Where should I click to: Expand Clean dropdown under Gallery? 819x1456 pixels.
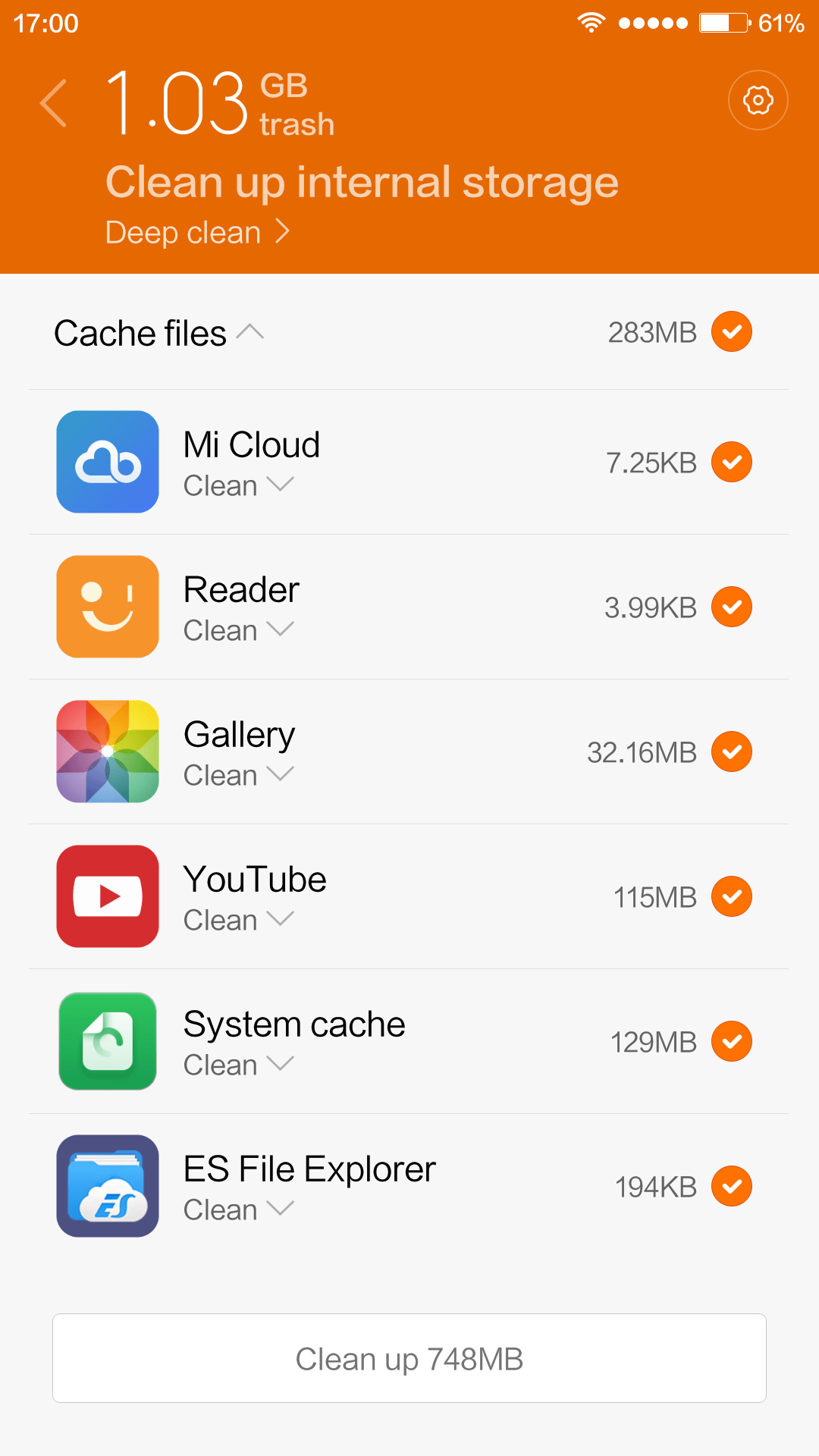pos(238,775)
